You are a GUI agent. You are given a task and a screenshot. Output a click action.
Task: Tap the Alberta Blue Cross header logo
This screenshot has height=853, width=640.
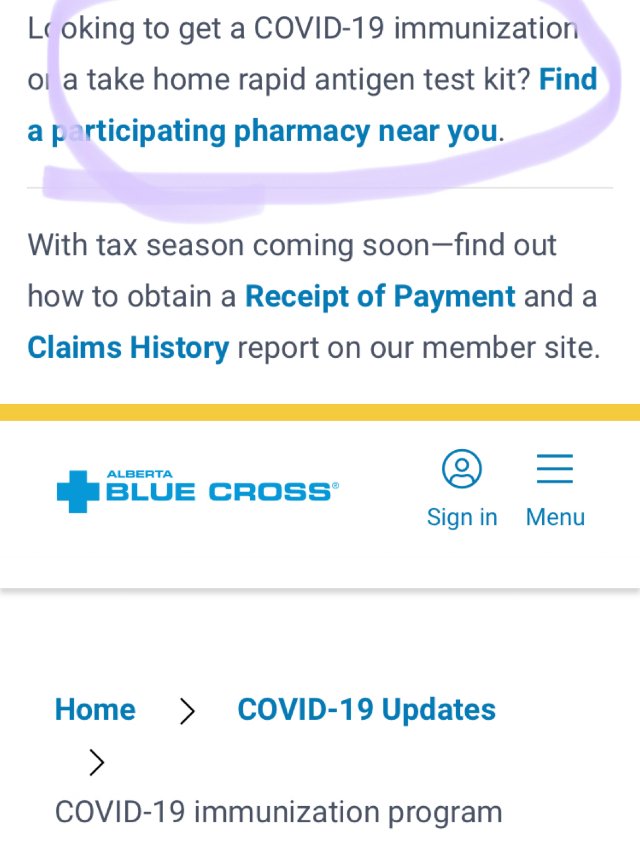pyautogui.click(x=197, y=490)
